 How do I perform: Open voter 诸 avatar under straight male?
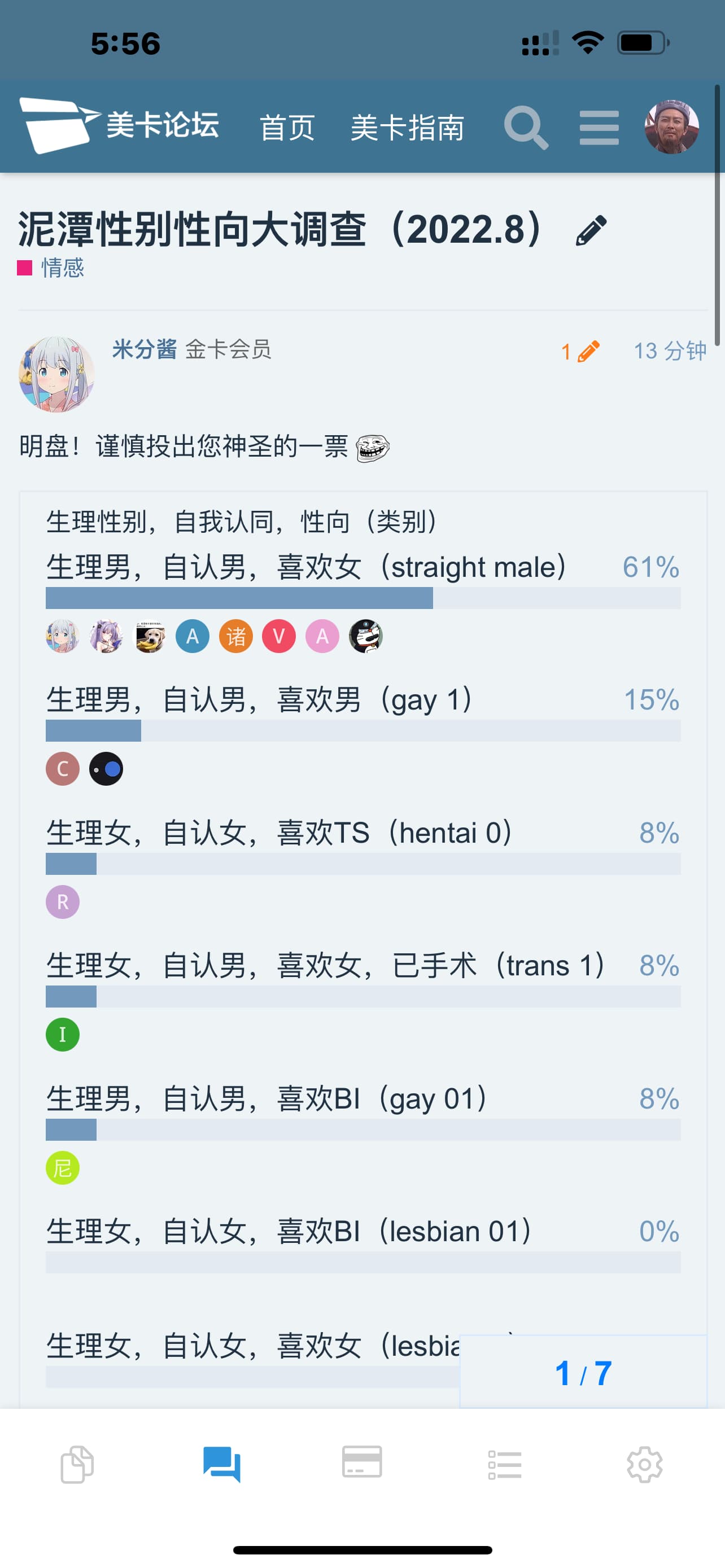pyautogui.click(x=235, y=636)
